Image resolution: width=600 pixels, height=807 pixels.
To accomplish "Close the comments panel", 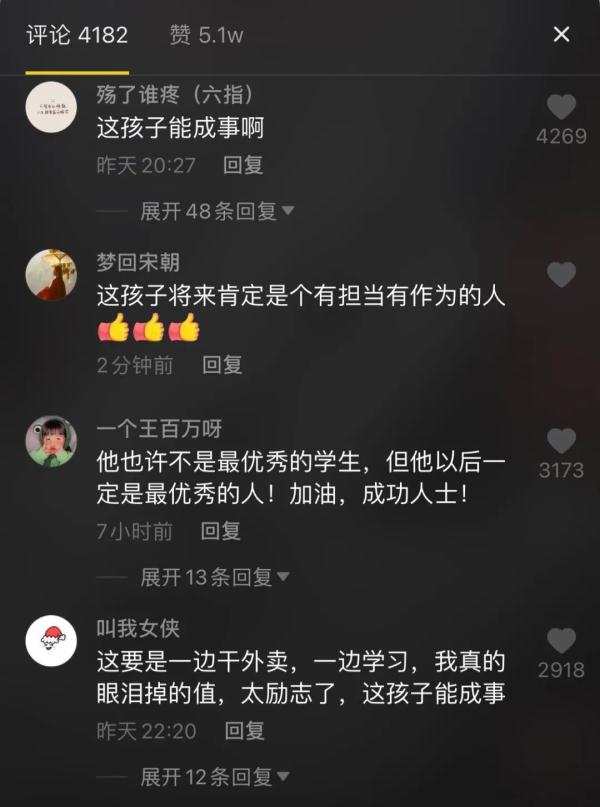I will point(562,35).
